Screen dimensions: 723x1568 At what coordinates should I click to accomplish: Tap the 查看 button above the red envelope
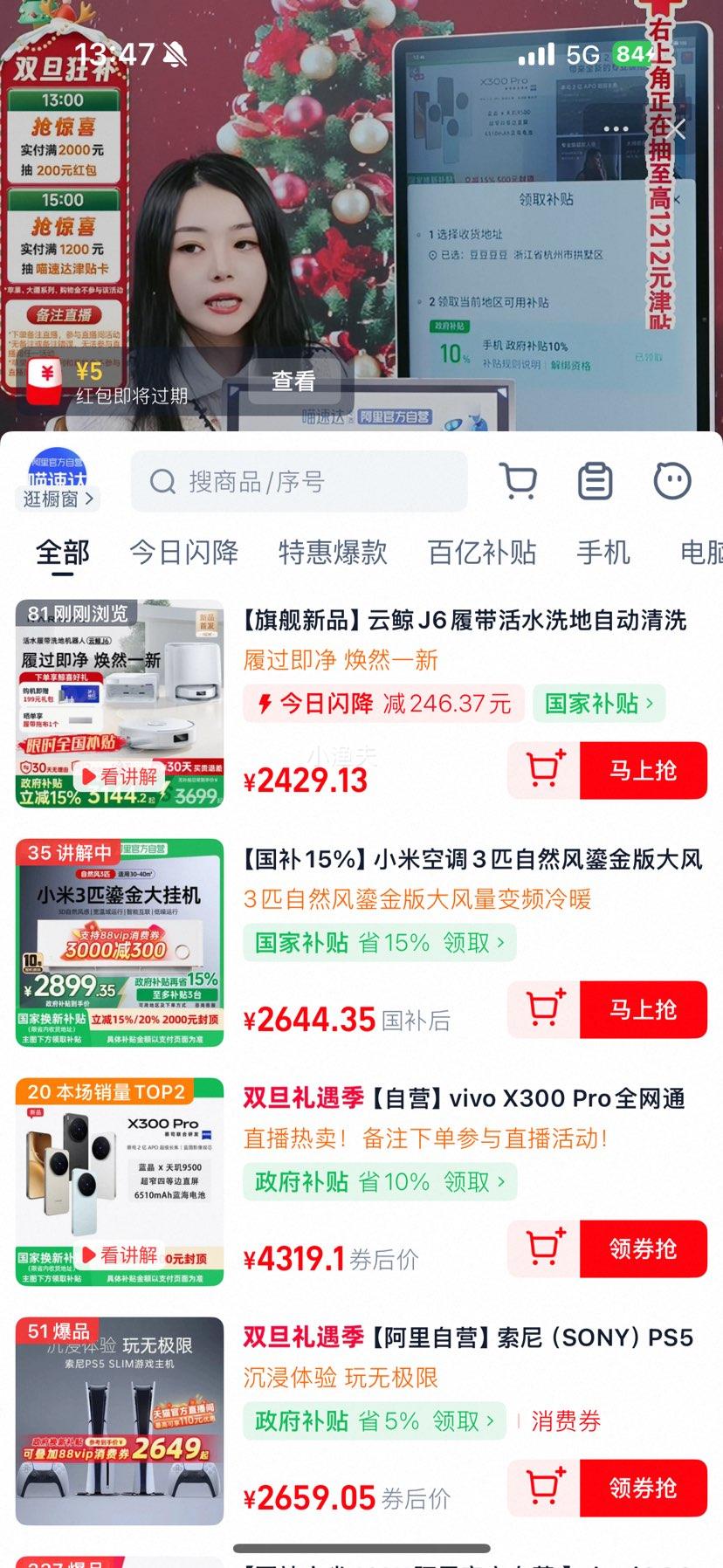293,381
